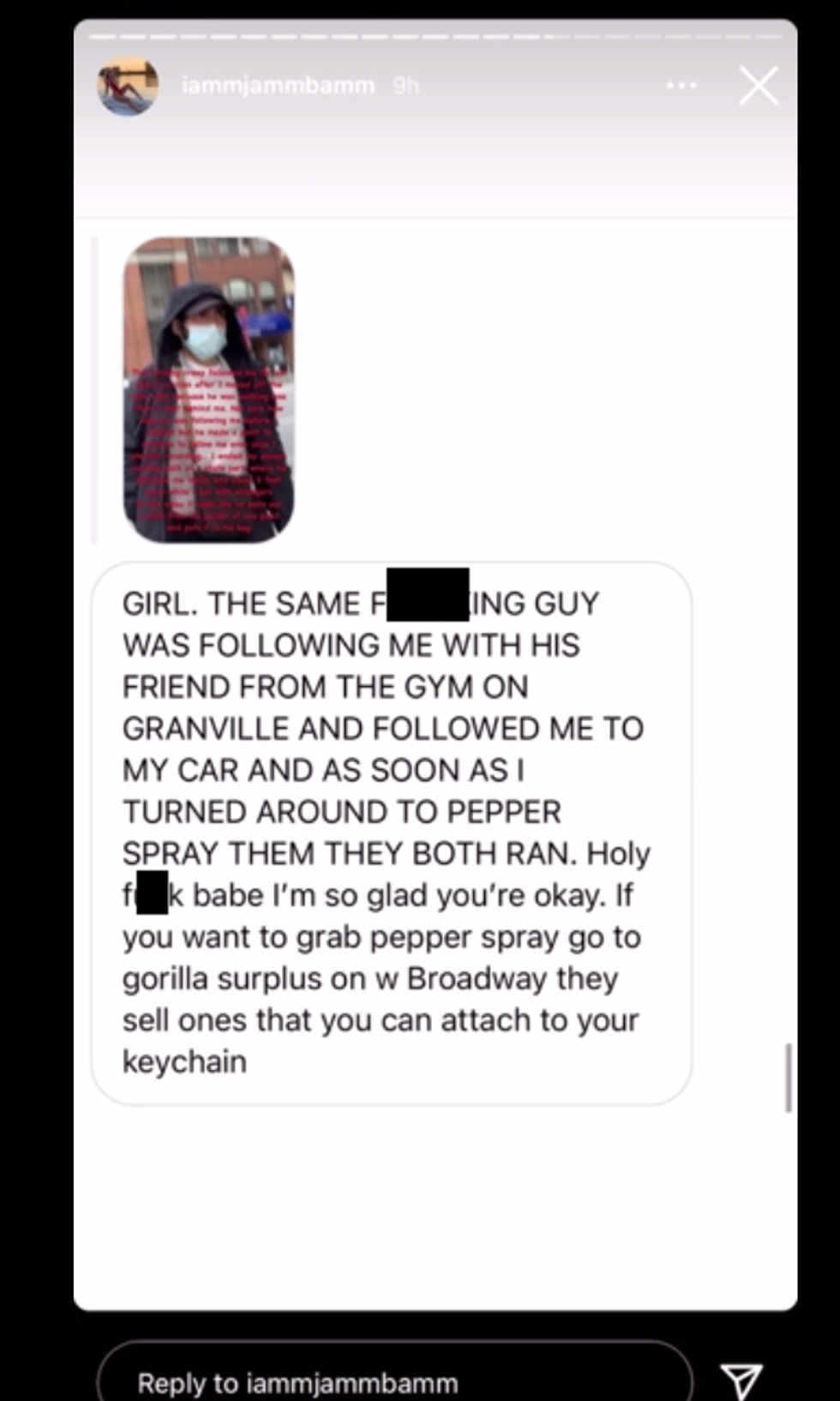Reply to iammjammbamm's story
Screen dimensions: 840x1401
pyautogui.click(x=394, y=1380)
